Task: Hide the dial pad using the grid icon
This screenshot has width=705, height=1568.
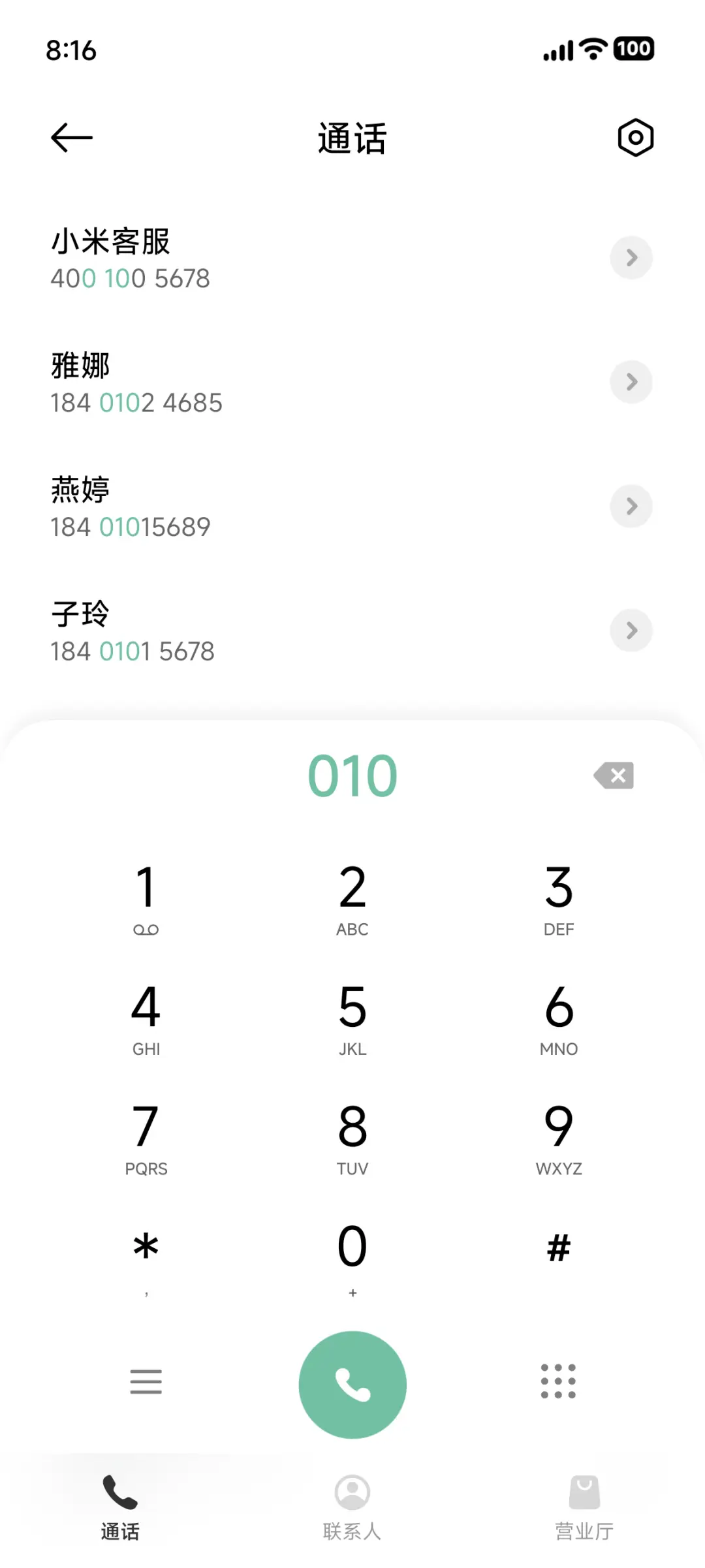Action: pyautogui.click(x=558, y=1383)
